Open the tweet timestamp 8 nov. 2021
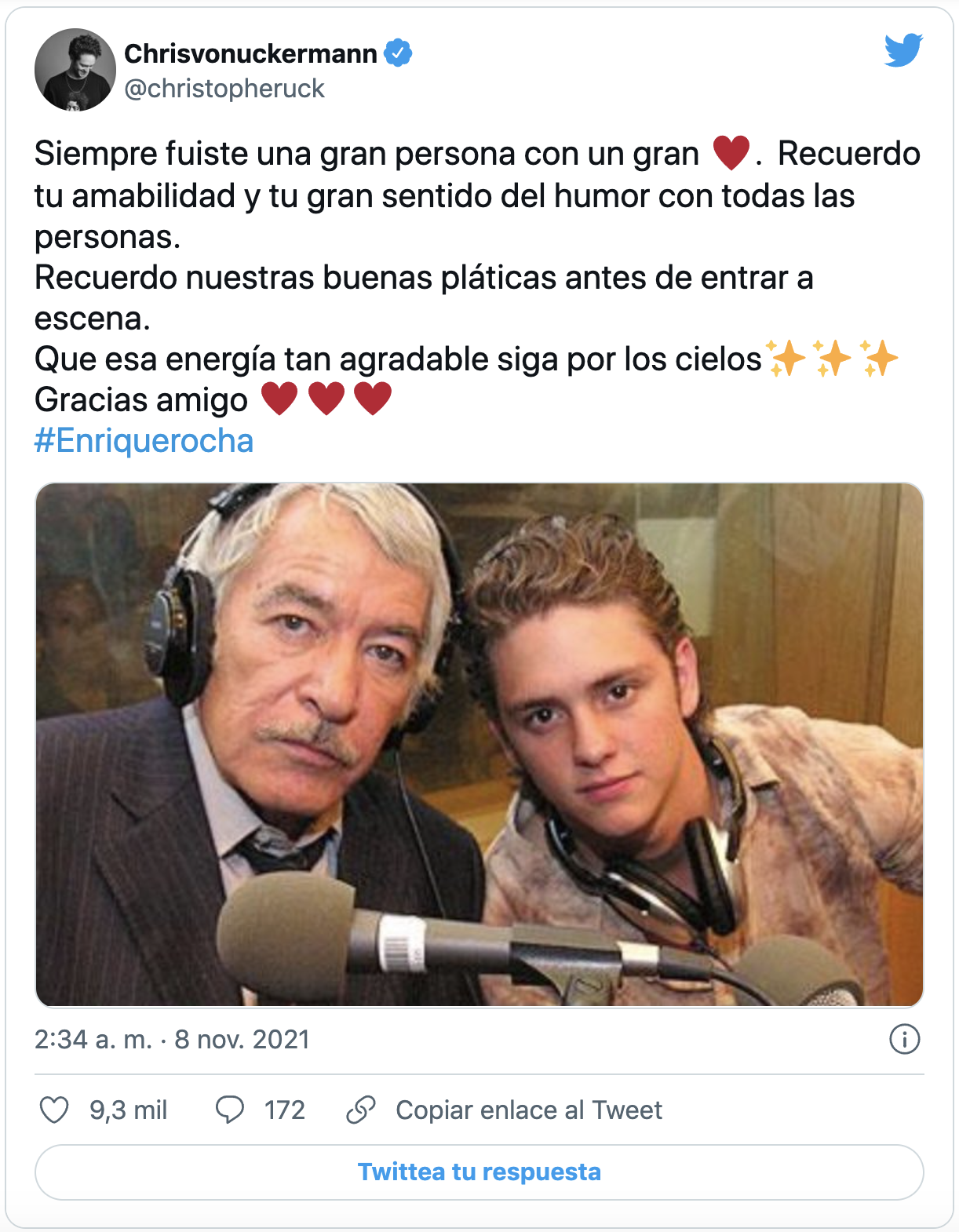 point(172,1039)
